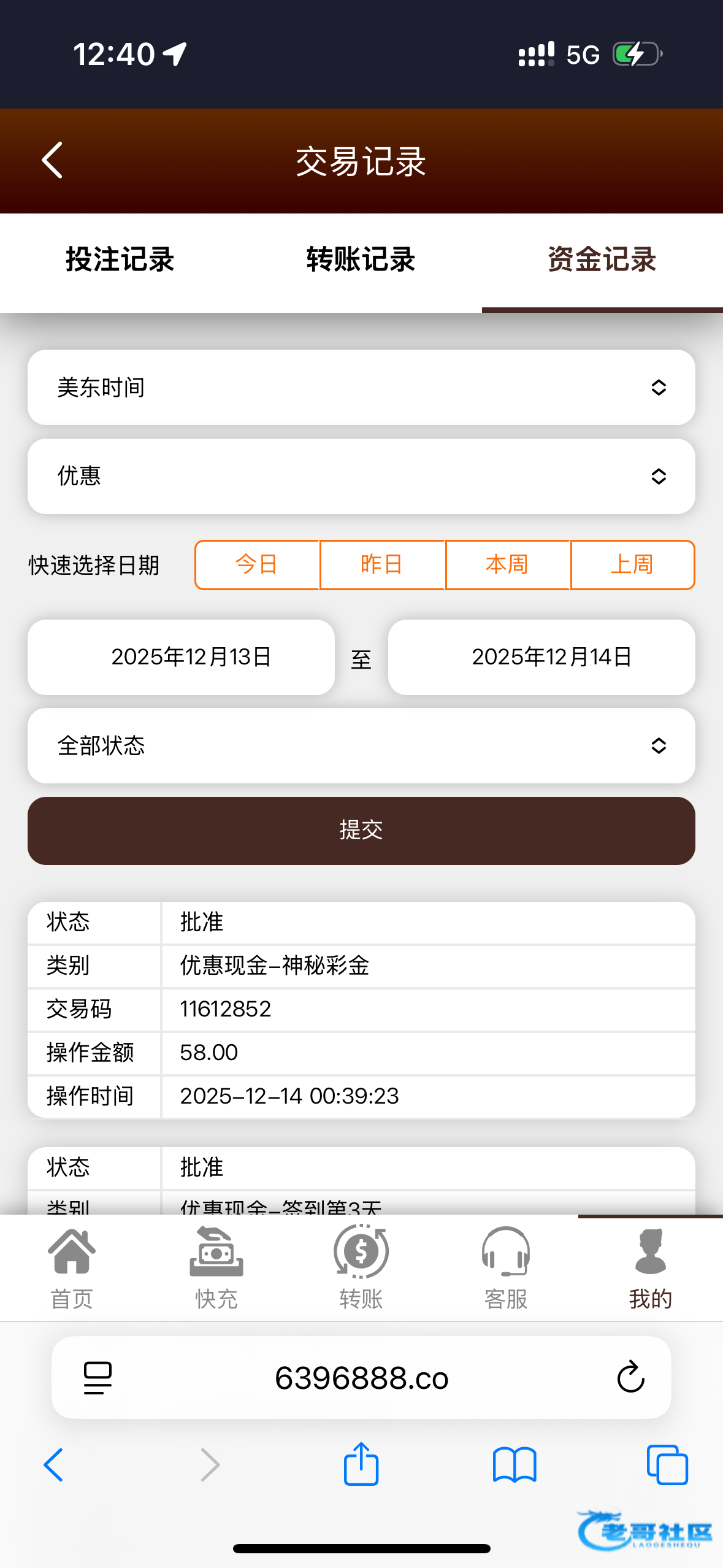Go to the 首页 home tab

click(72, 1267)
